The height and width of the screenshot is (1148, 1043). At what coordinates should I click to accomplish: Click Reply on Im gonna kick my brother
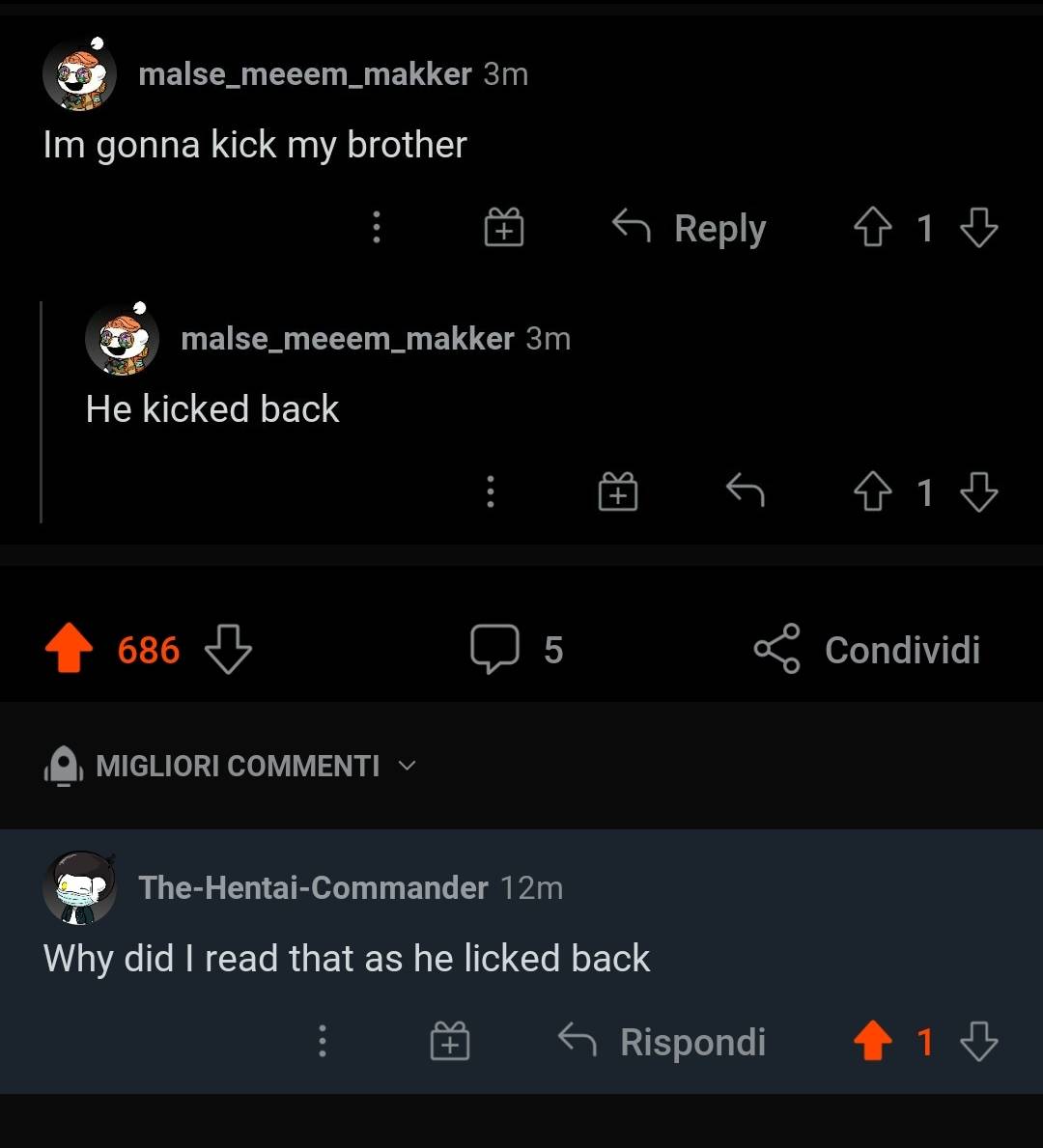pos(719,228)
